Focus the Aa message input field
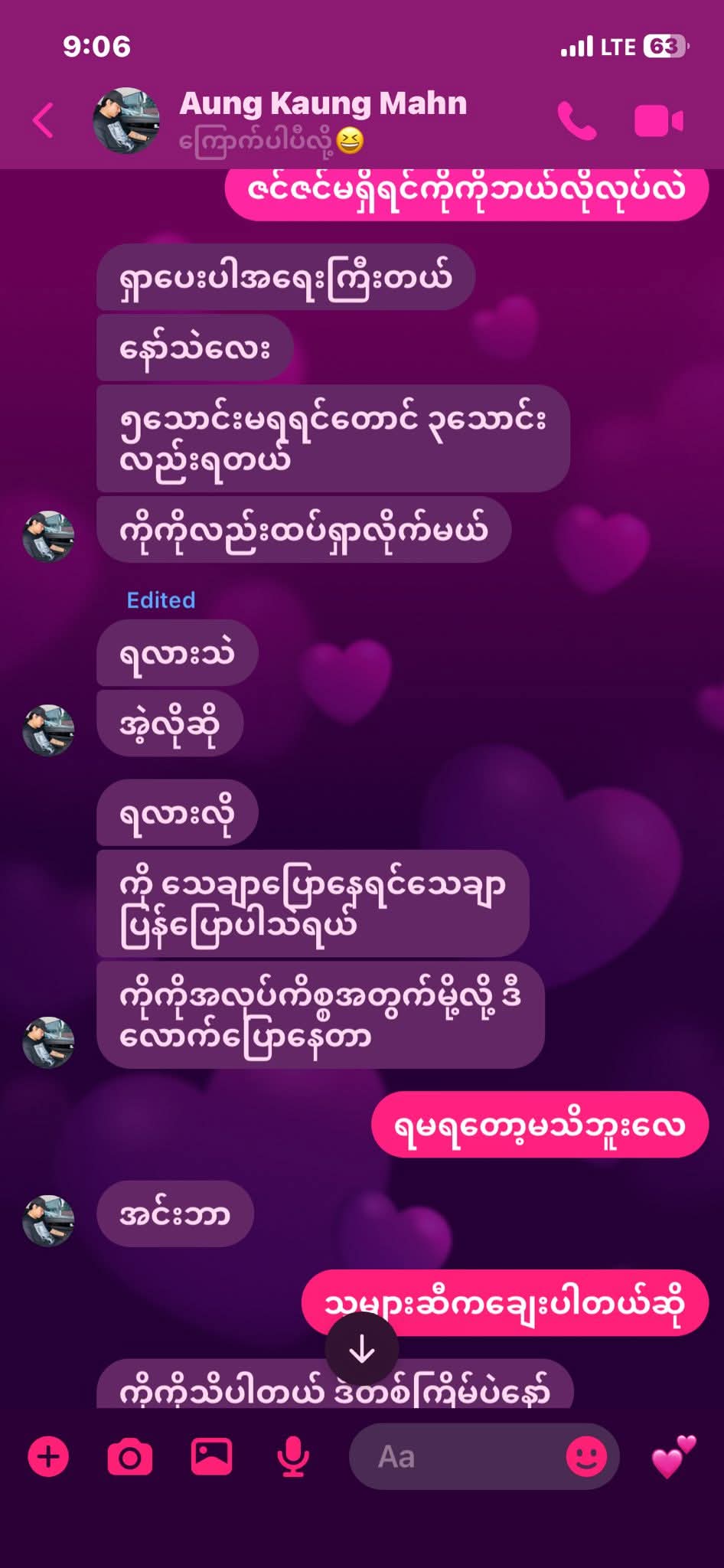 (459, 1456)
